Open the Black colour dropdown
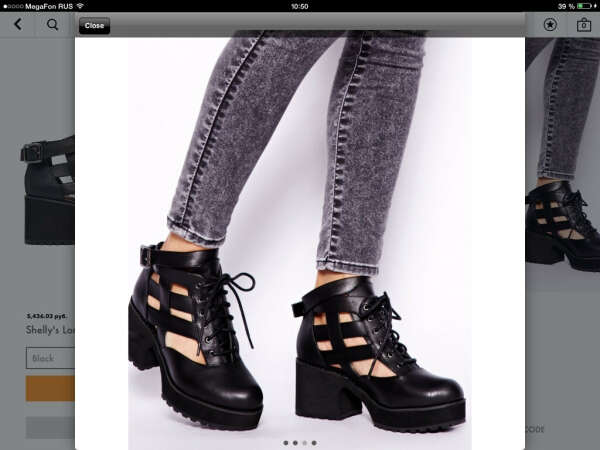Image resolution: width=600 pixels, height=450 pixels. tap(50, 358)
